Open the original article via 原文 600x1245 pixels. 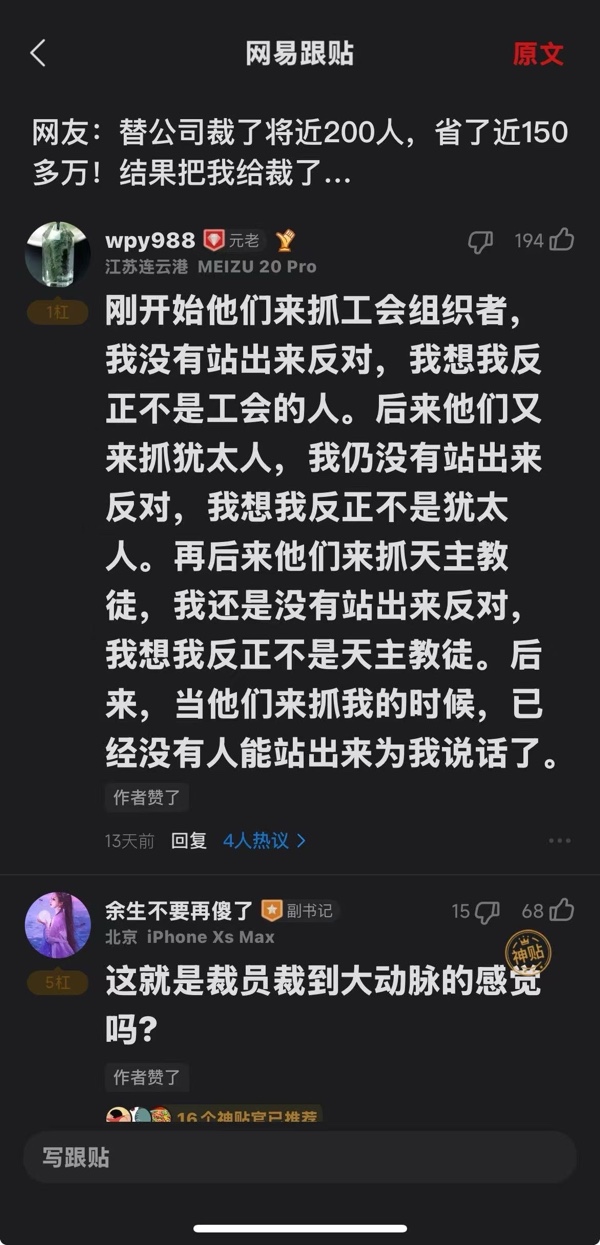539,54
